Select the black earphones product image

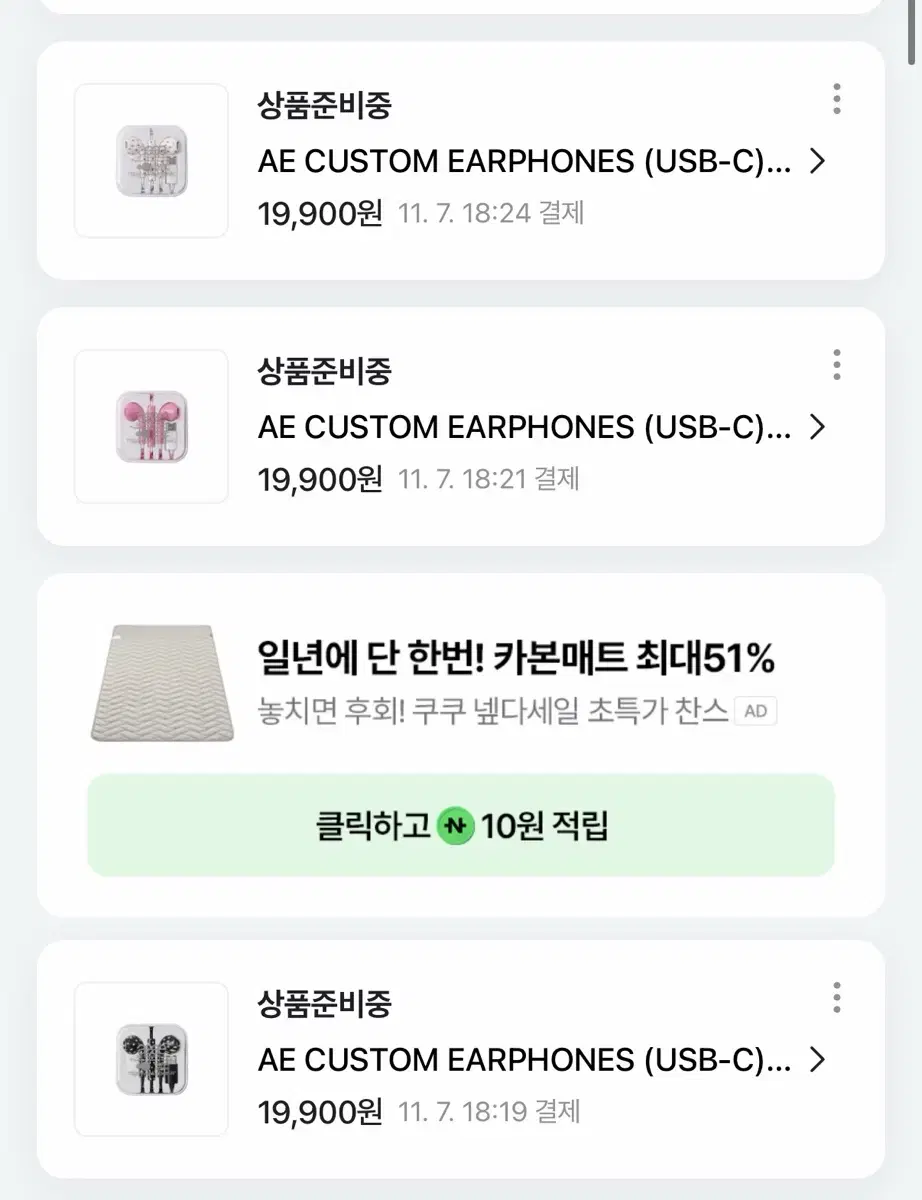pyautogui.click(x=150, y=1059)
